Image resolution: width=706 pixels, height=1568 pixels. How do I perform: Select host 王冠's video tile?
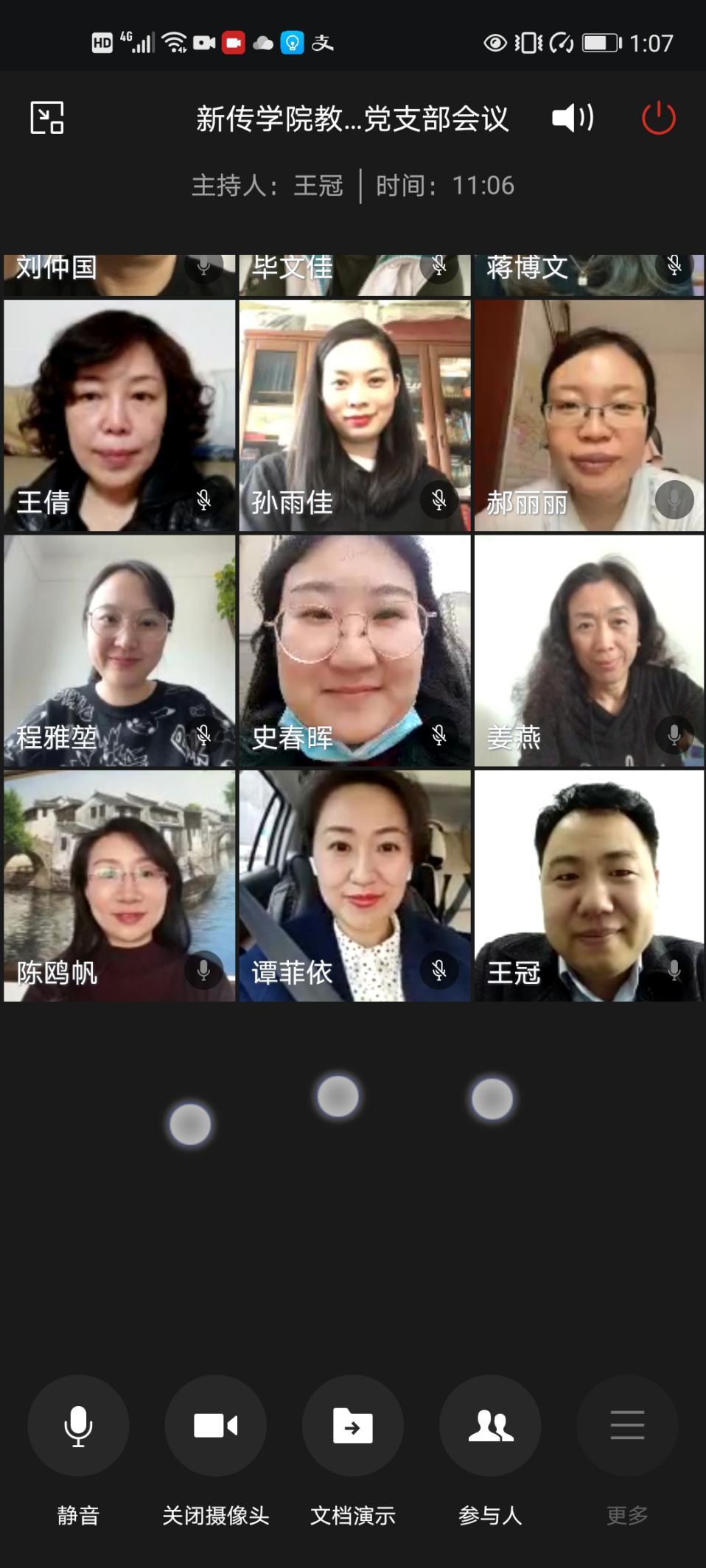[589, 885]
